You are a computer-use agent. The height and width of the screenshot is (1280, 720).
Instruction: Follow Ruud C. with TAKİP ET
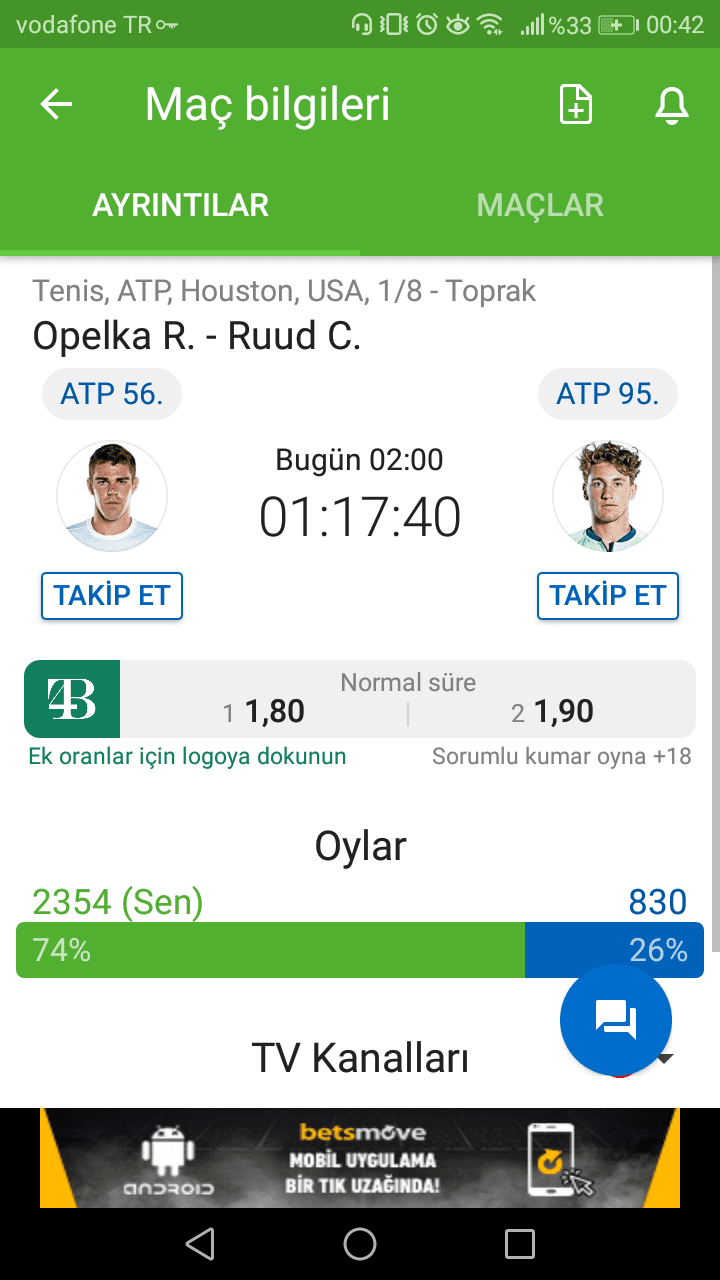(x=608, y=596)
